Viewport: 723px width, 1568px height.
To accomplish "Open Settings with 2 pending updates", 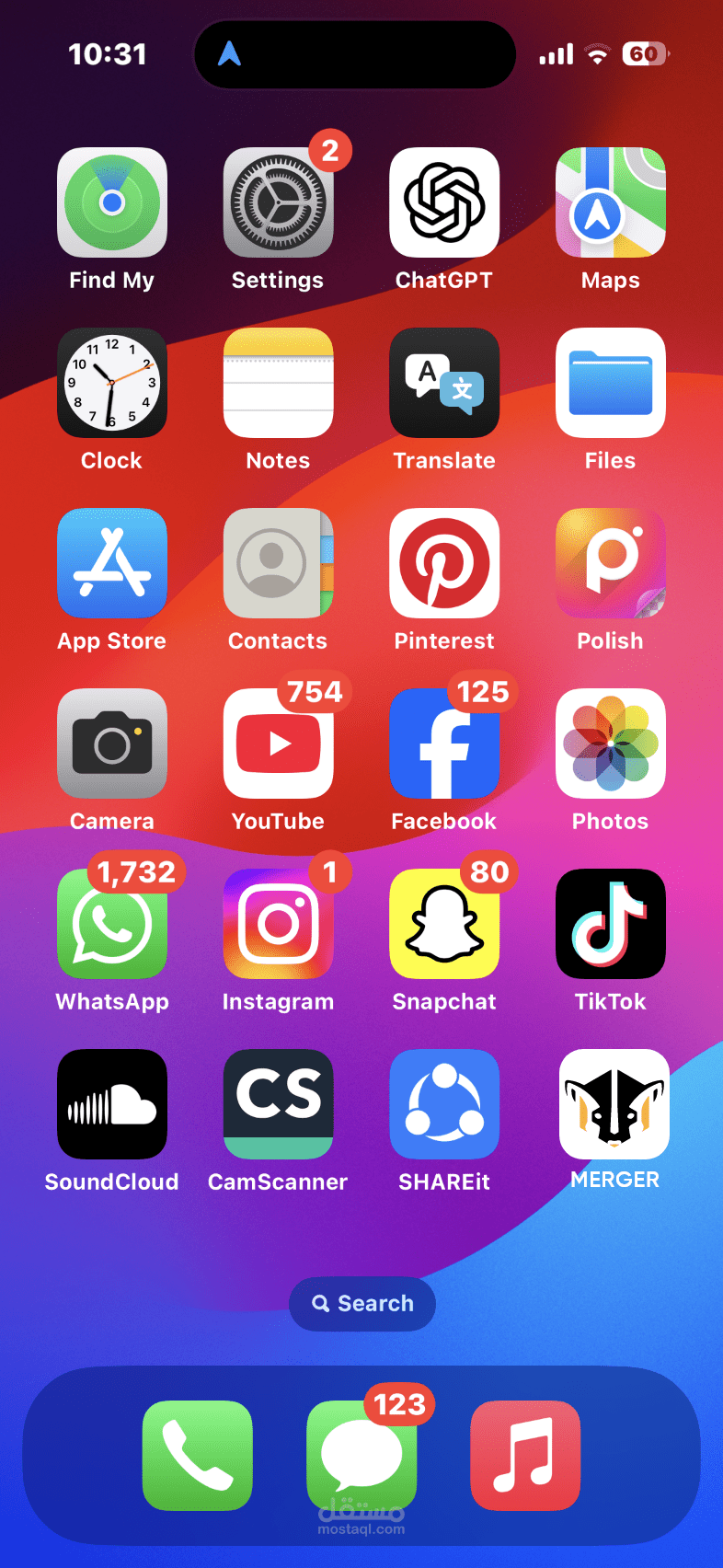I will pyautogui.click(x=278, y=202).
